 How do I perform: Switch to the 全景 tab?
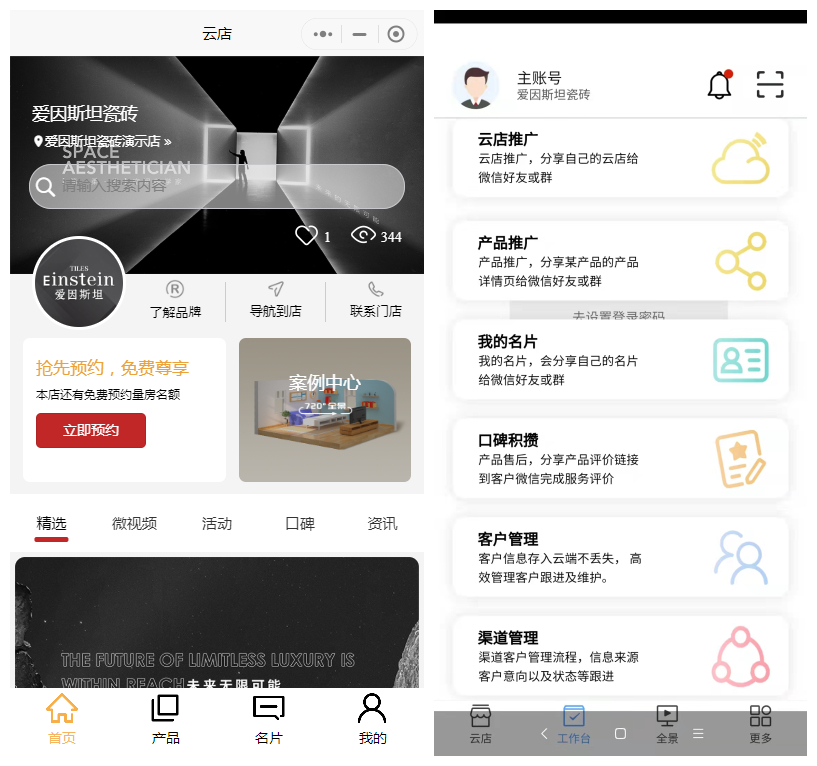coord(667,724)
